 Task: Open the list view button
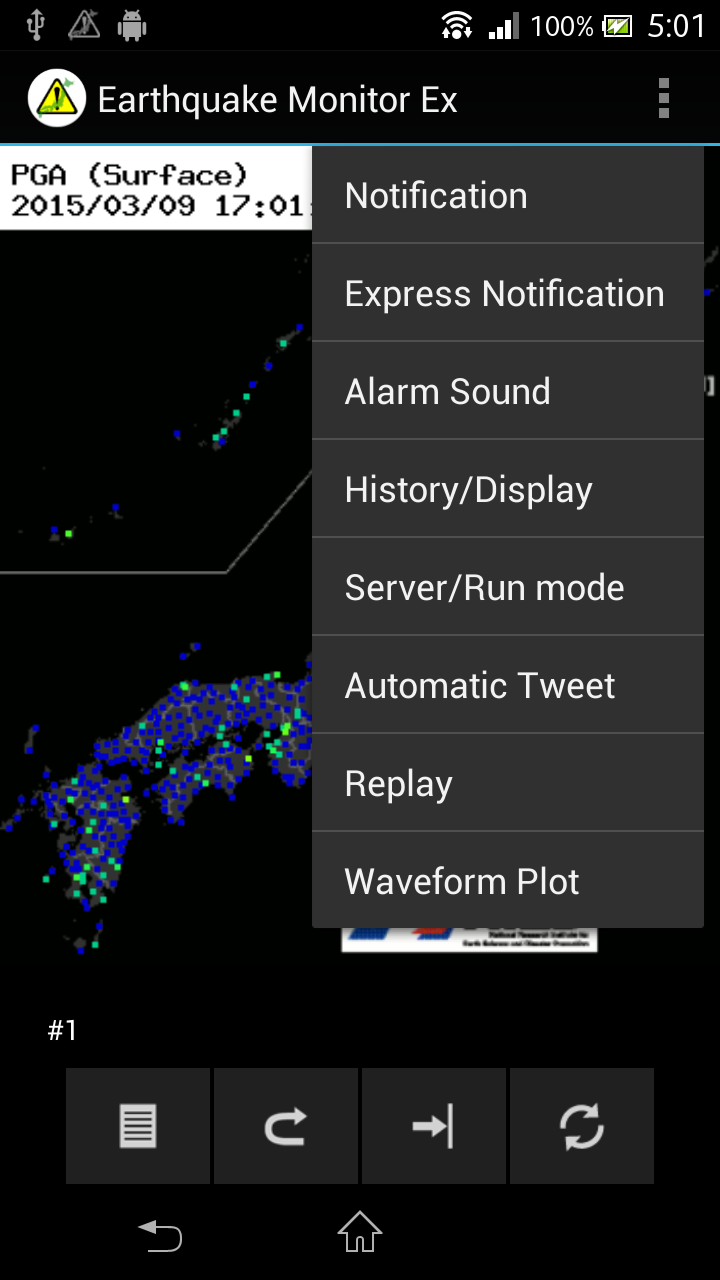(138, 1126)
